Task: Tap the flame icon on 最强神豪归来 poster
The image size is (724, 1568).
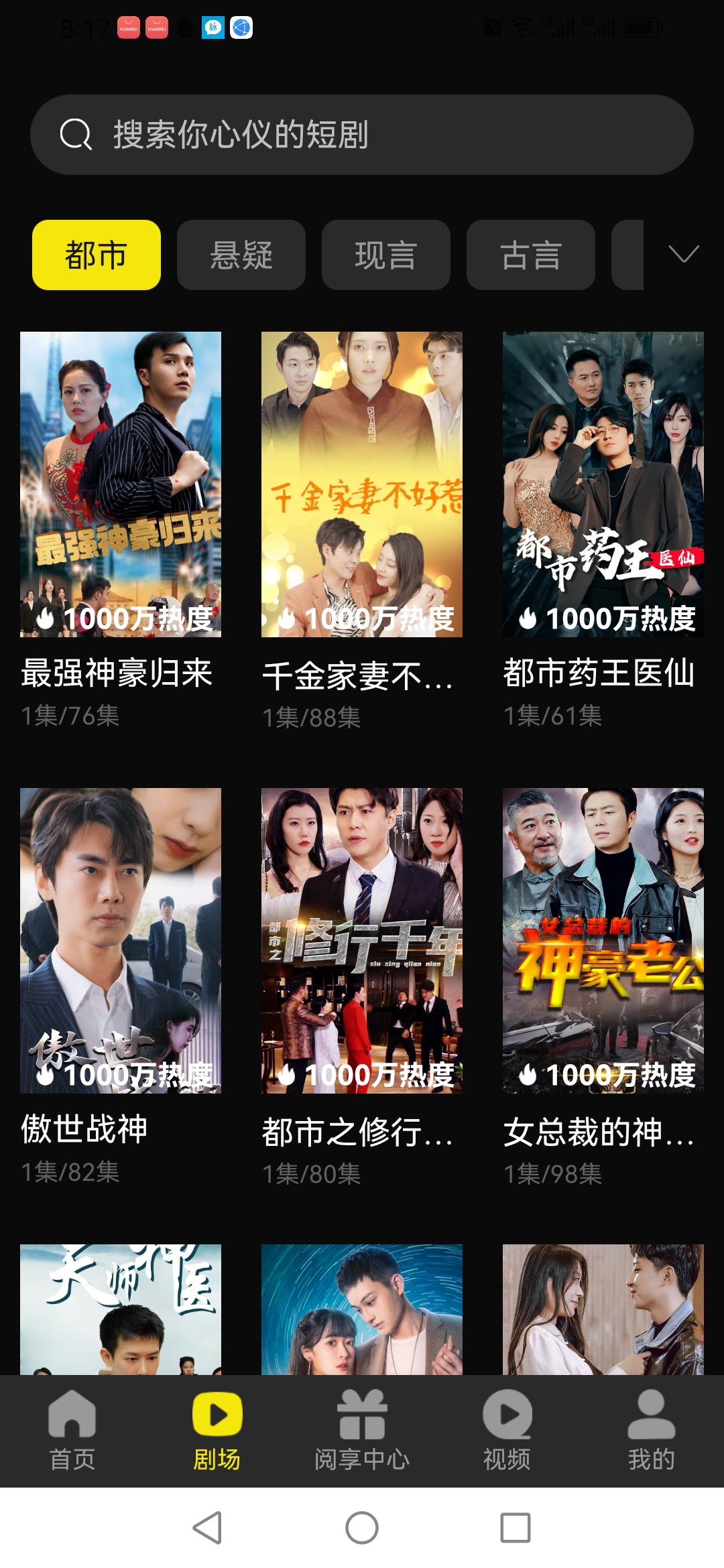Action: point(48,620)
